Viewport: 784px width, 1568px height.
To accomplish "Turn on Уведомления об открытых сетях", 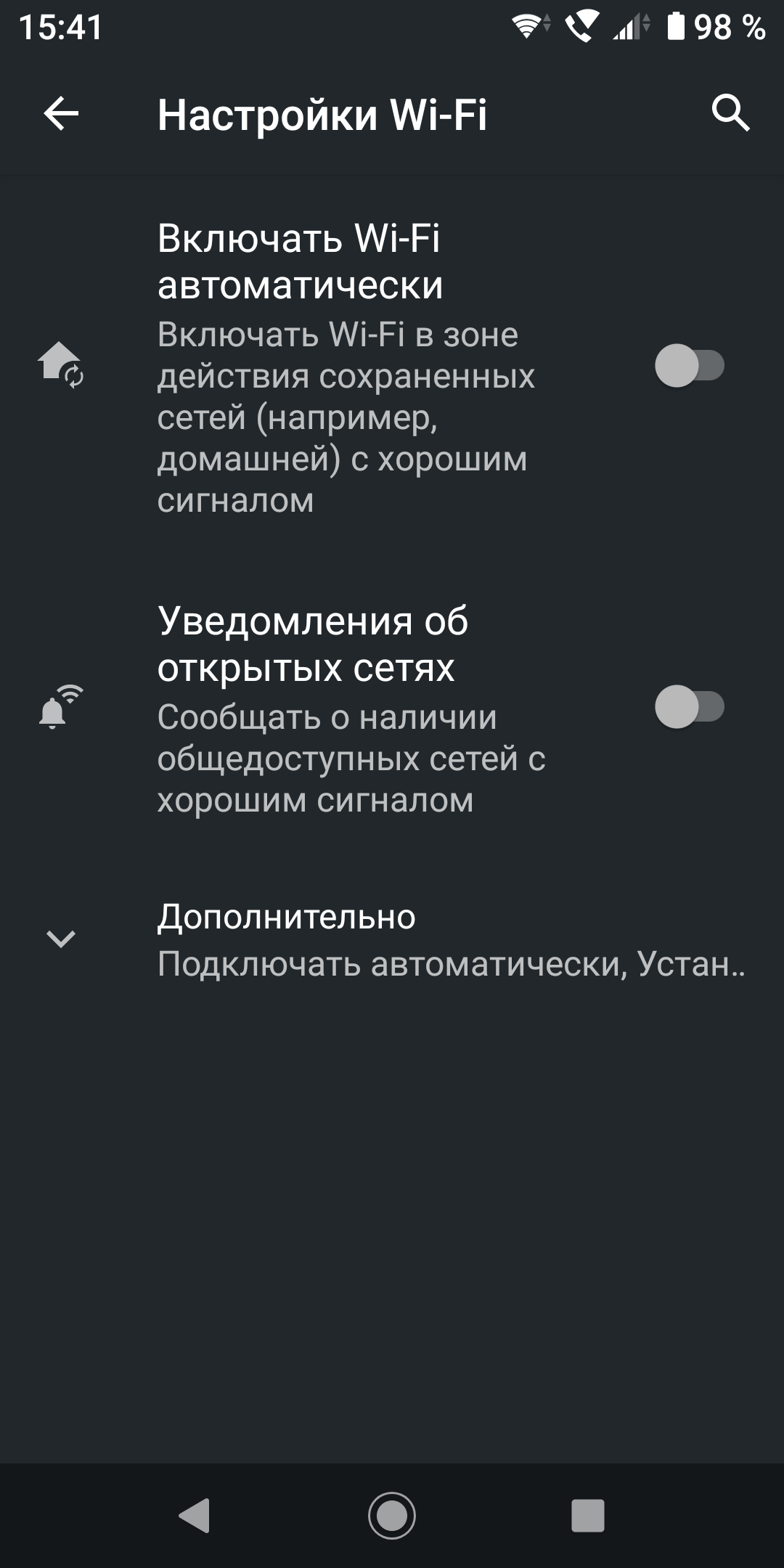I will click(x=690, y=706).
